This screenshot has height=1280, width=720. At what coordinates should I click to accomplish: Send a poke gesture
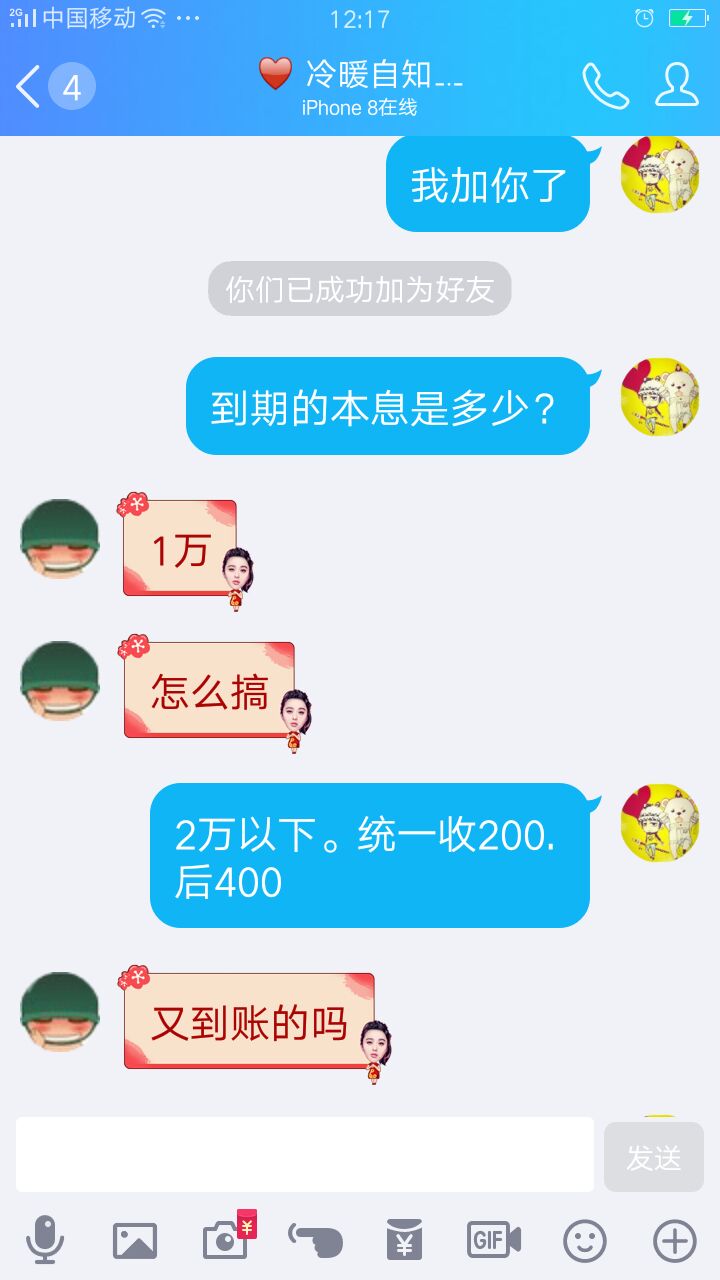[316, 1240]
